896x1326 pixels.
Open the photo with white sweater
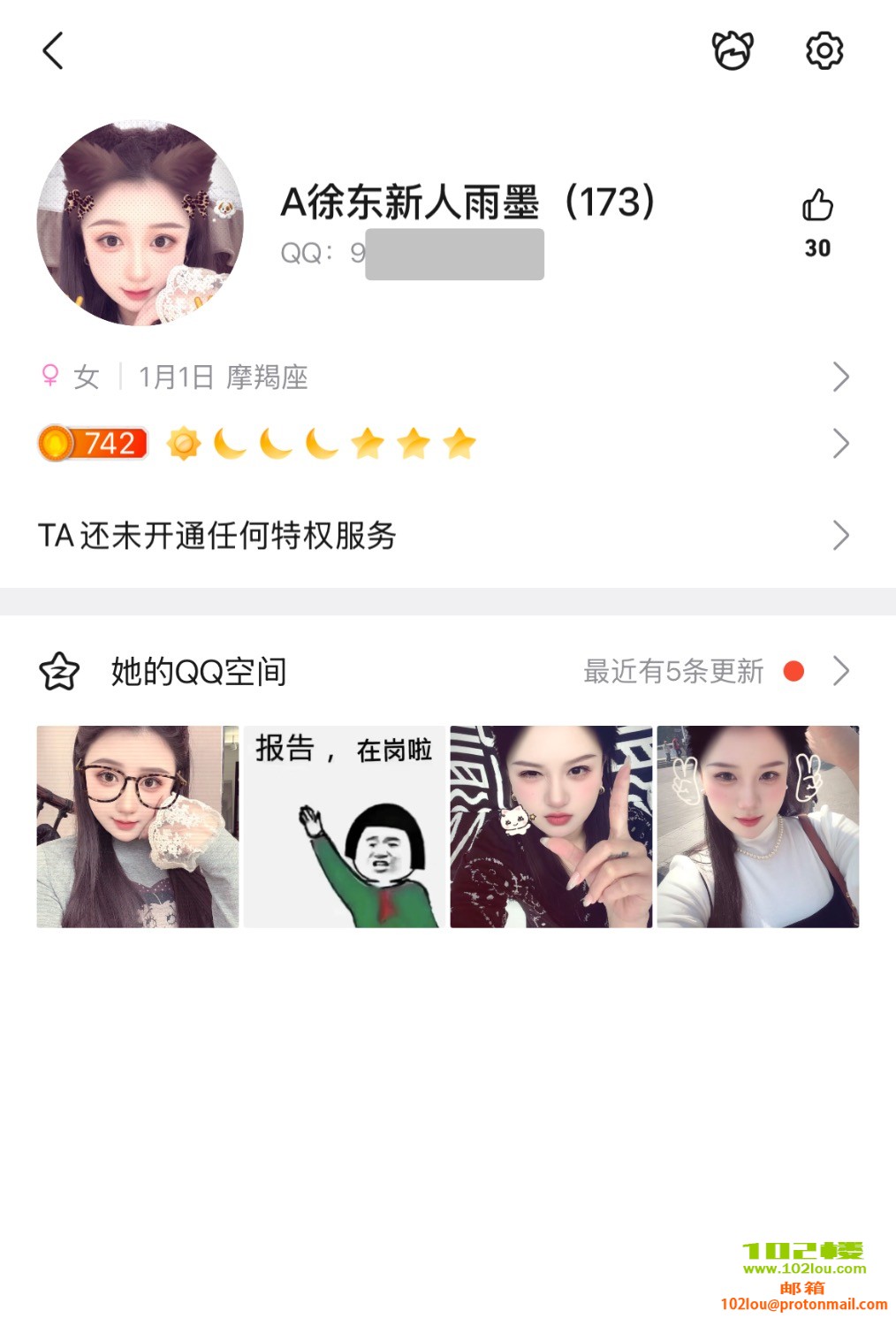point(758,827)
